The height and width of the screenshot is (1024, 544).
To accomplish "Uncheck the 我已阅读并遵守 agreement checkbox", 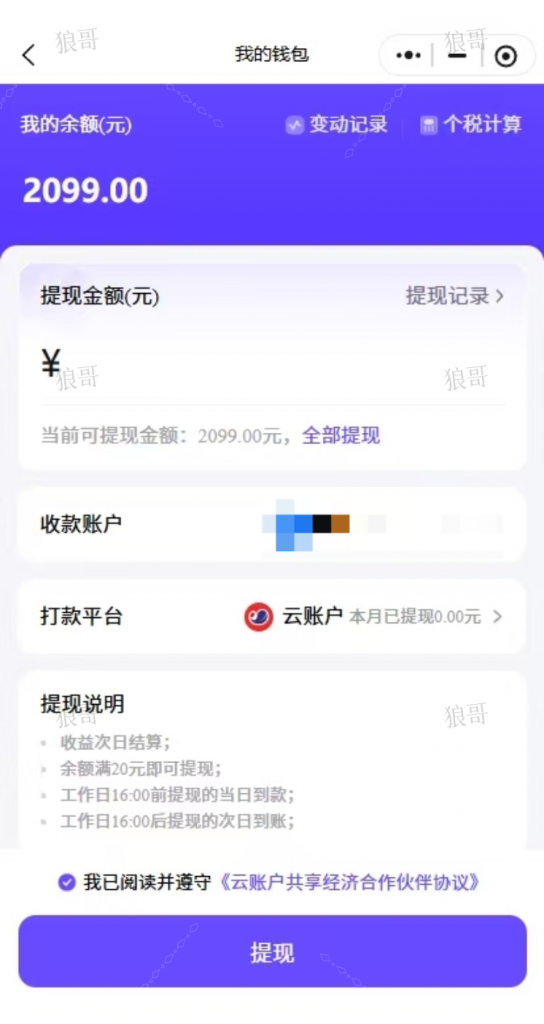I will click(67, 883).
